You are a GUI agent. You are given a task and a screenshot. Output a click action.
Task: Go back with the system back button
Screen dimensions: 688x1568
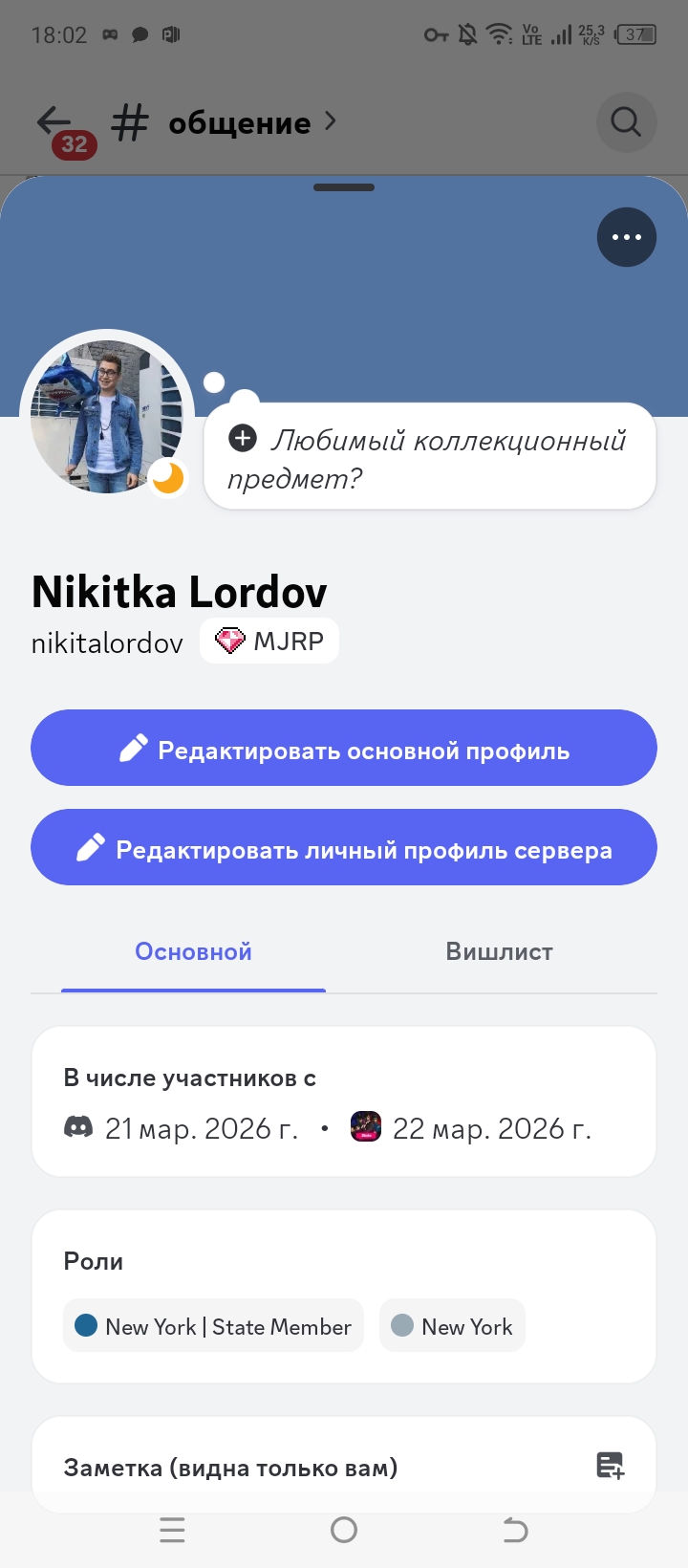point(515,1531)
